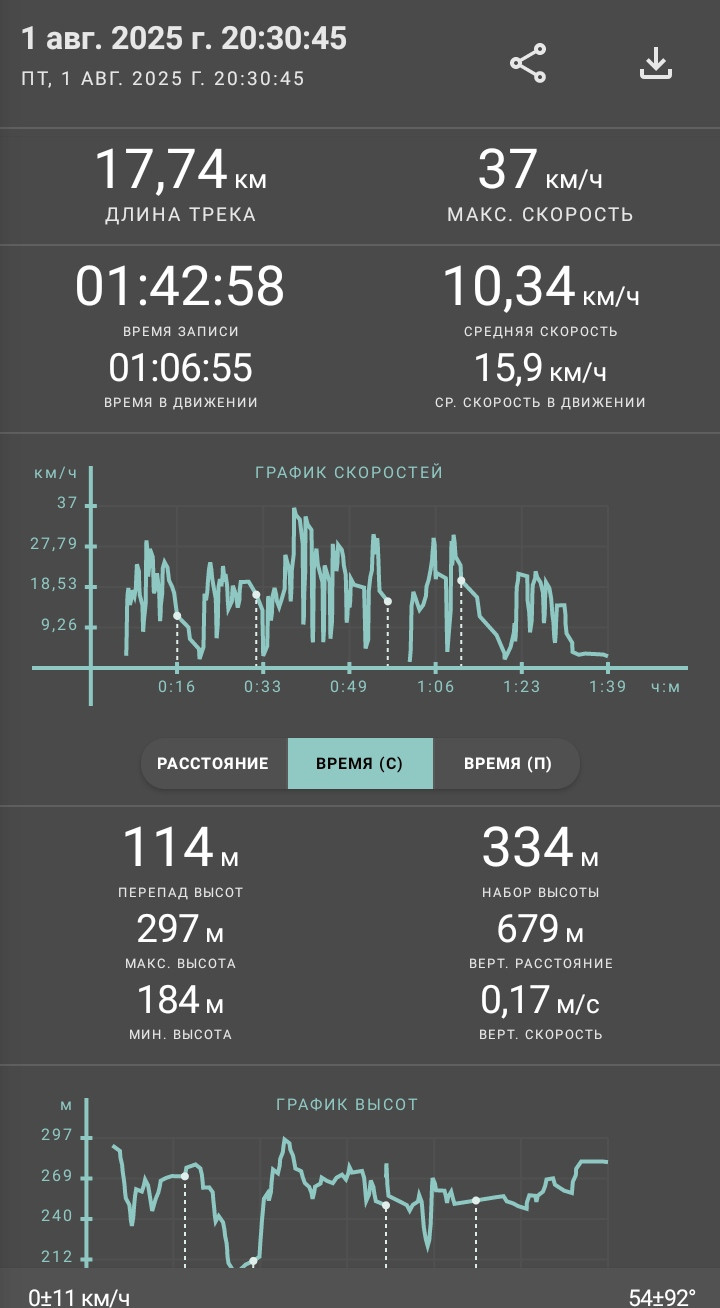Image resolution: width=720 pixels, height=1308 pixels.
Task: Switch the graph to РАССТОЯНИЕ
Action: tap(213, 764)
